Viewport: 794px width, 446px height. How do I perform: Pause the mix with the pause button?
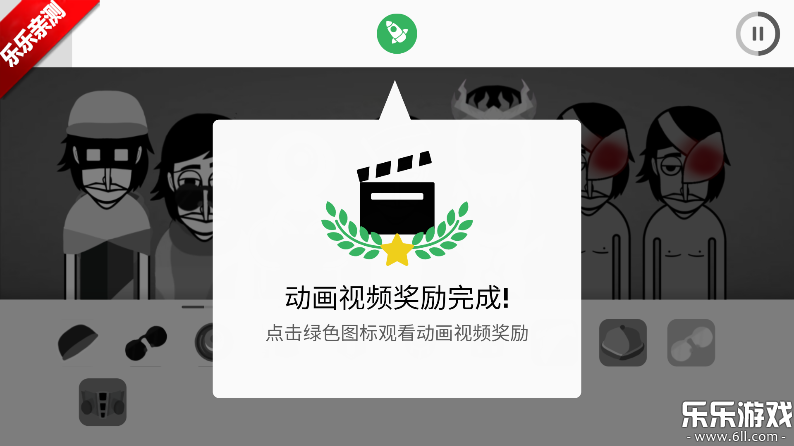tap(757, 34)
